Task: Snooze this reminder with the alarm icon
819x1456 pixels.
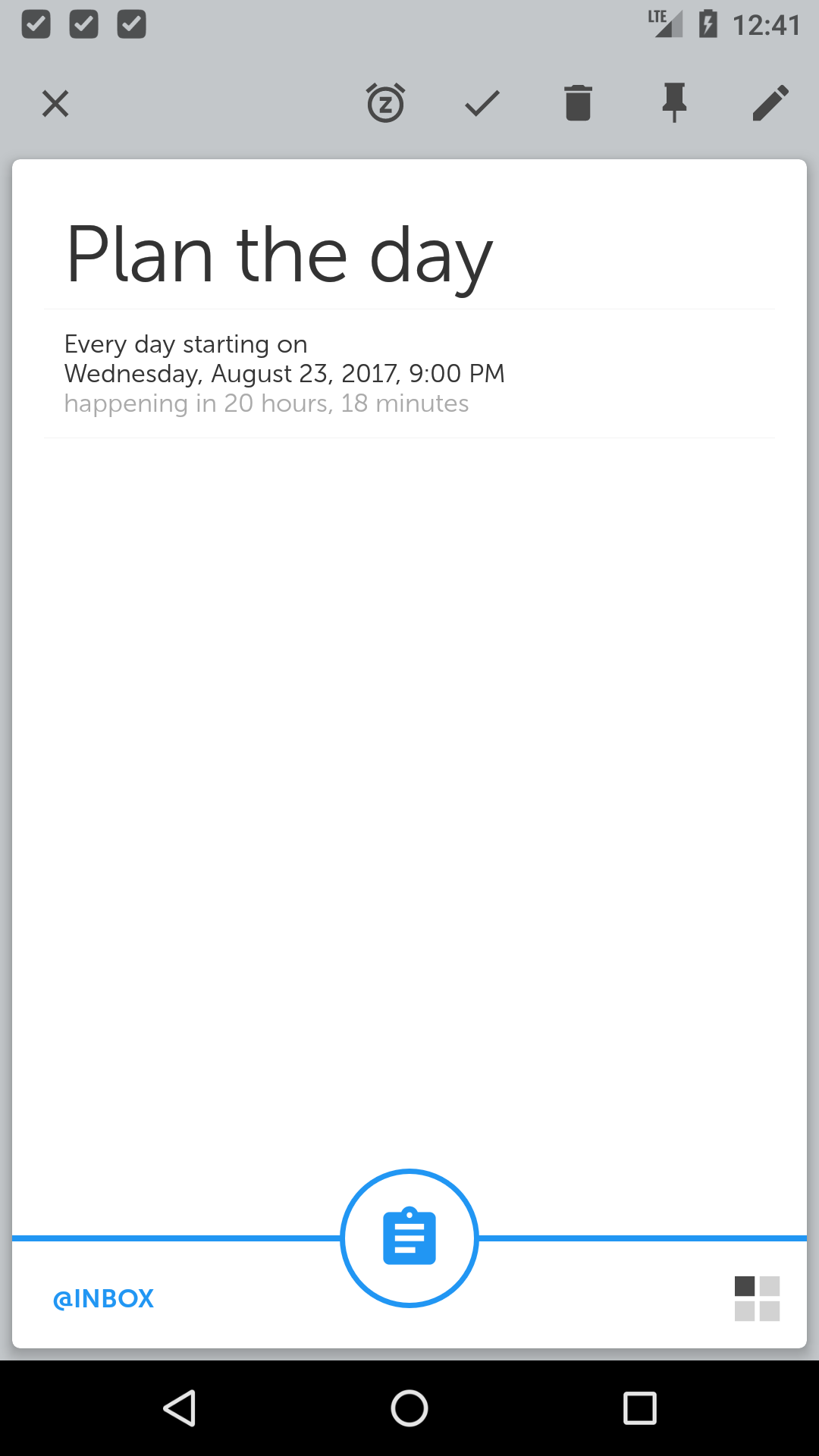Action: click(385, 103)
